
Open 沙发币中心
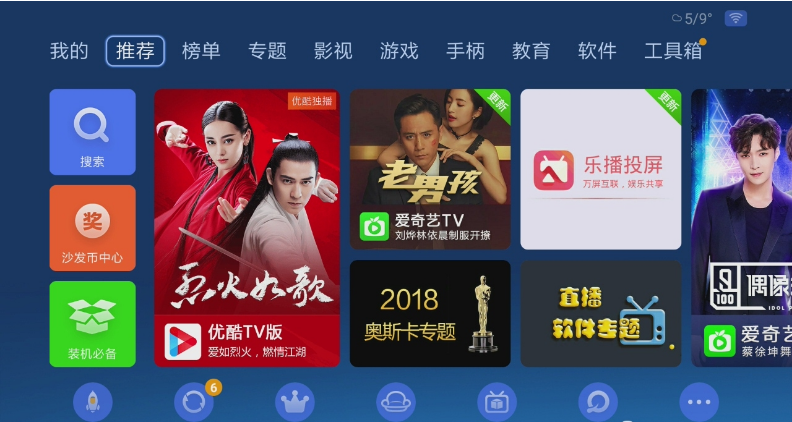[92, 228]
